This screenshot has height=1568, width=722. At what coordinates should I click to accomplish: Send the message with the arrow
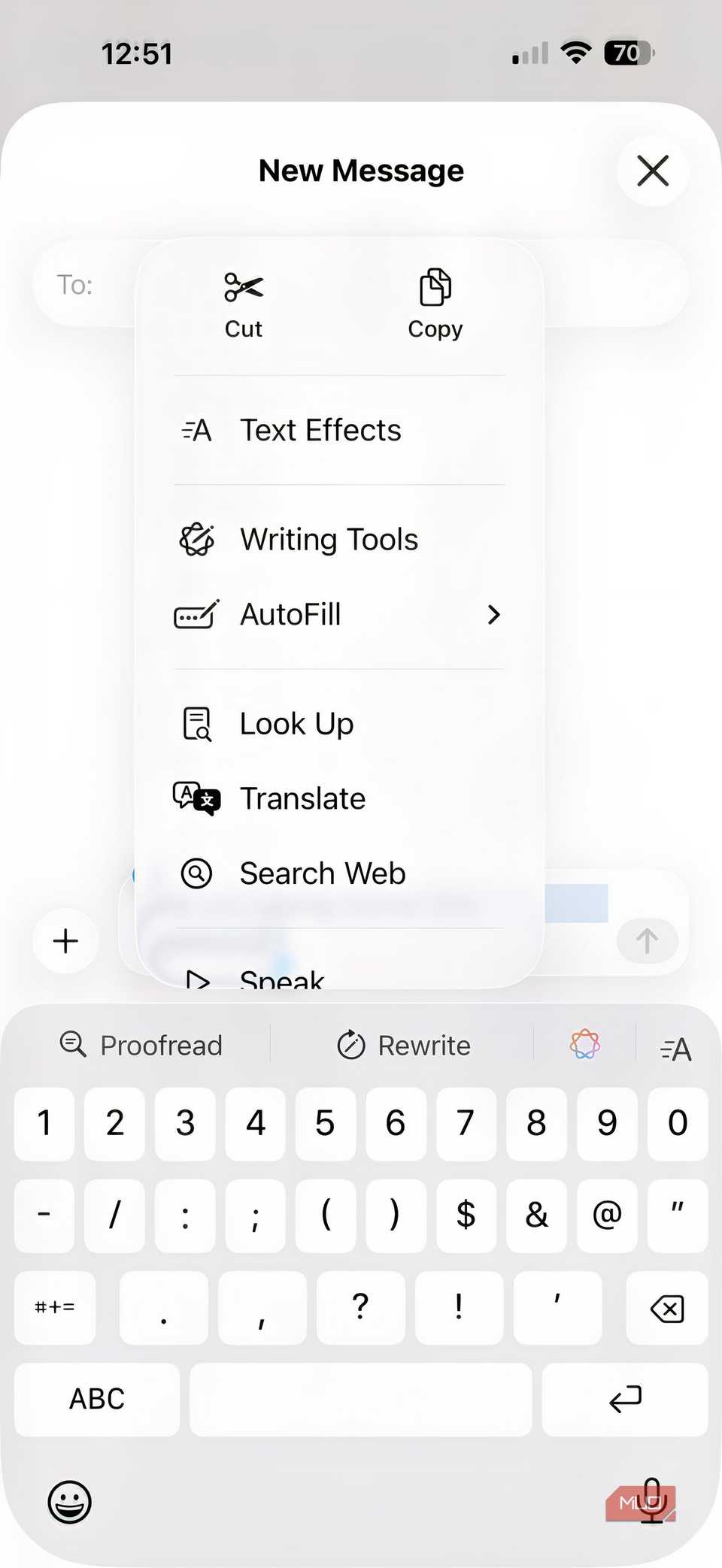click(x=647, y=940)
